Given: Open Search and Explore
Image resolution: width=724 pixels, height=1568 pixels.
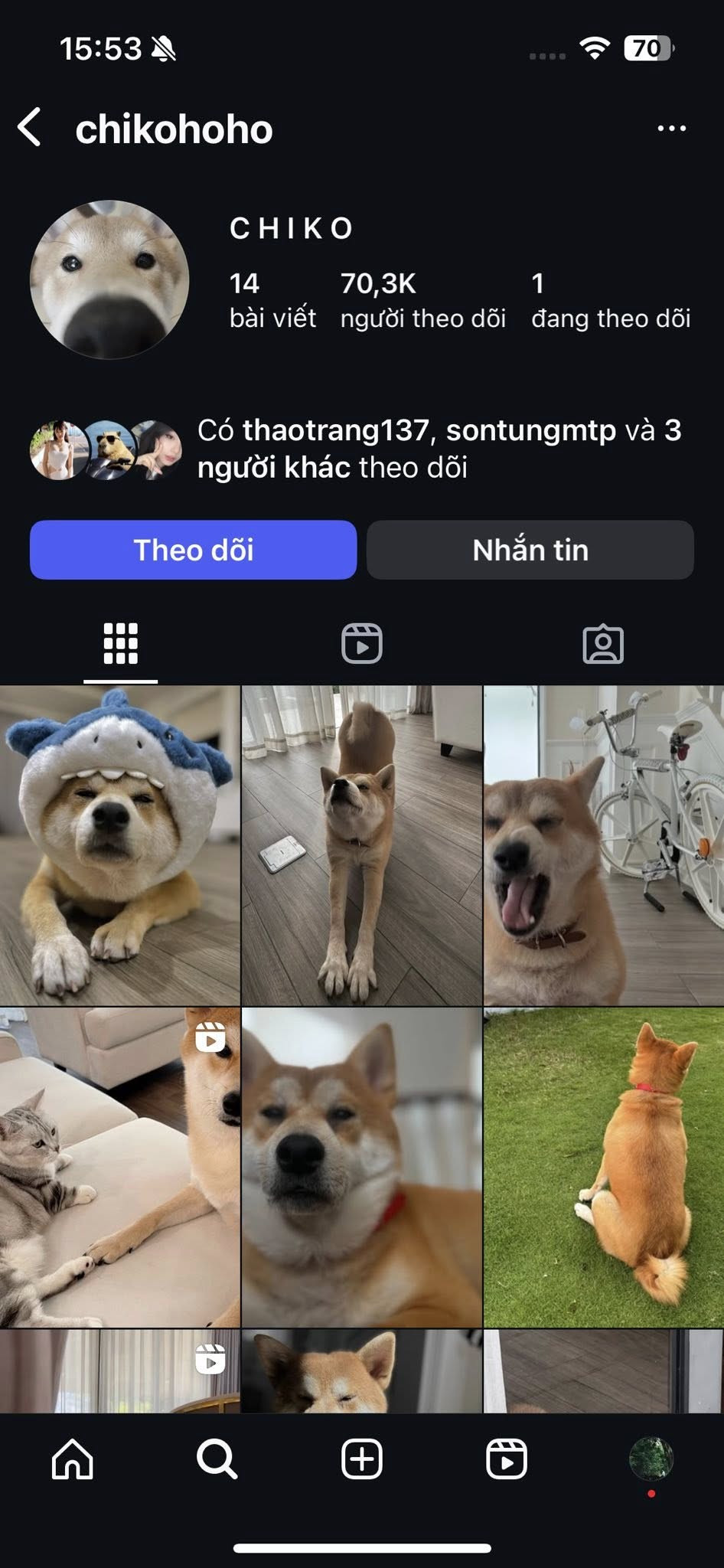Looking at the screenshot, I should tap(217, 1459).
